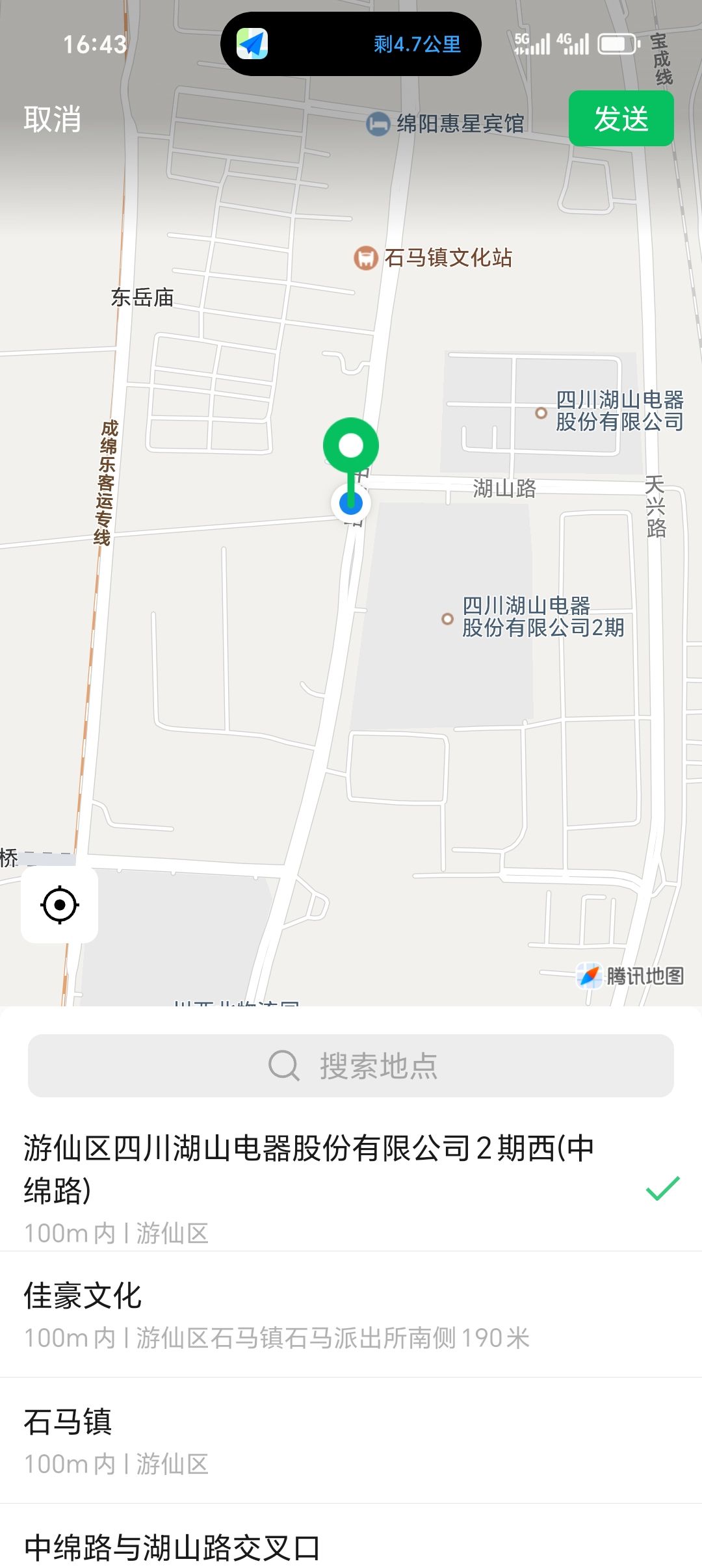The height and width of the screenshot is (1568, 702).
Task: Click the search magnifier icon
Action: coord(283,1065)
